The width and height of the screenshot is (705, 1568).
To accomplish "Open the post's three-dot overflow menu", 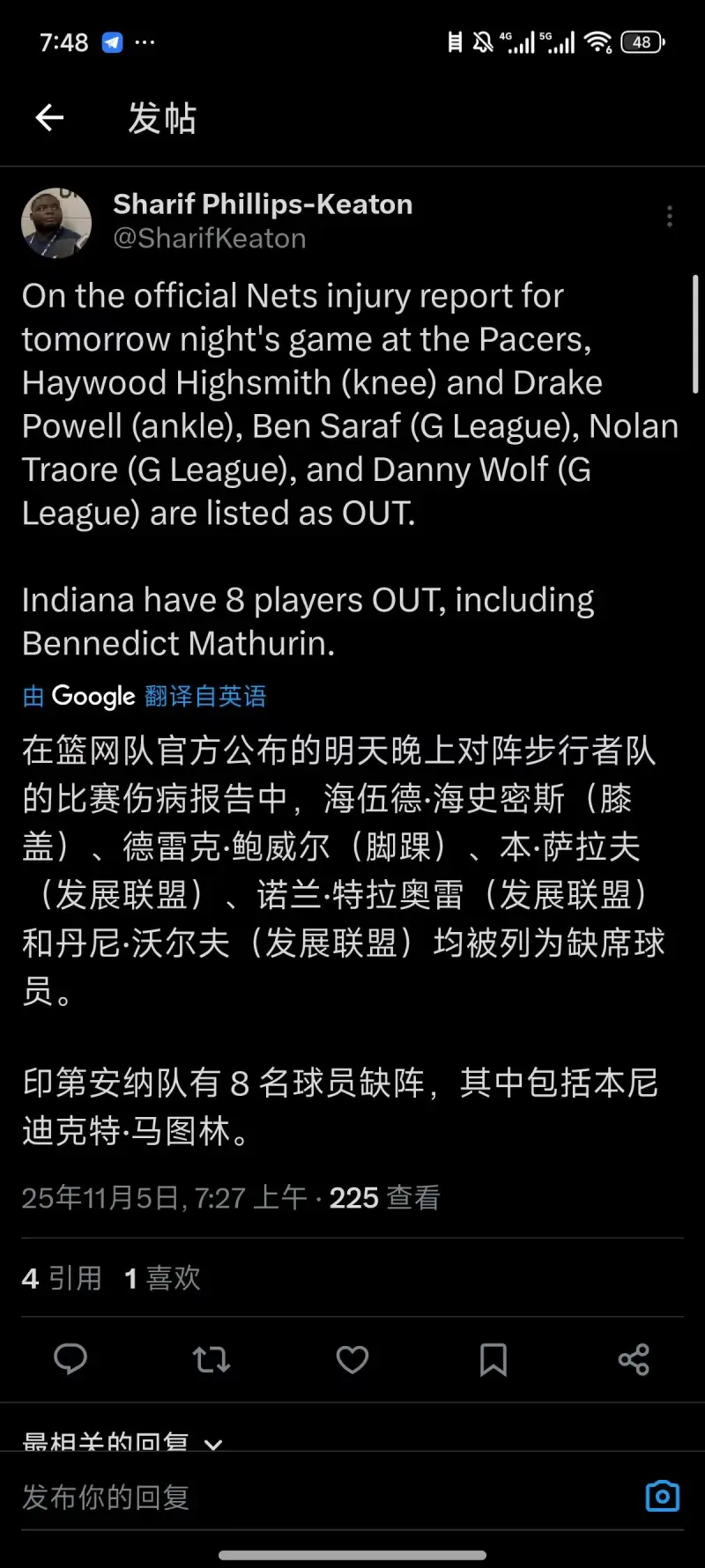I will tap(670, 217).
